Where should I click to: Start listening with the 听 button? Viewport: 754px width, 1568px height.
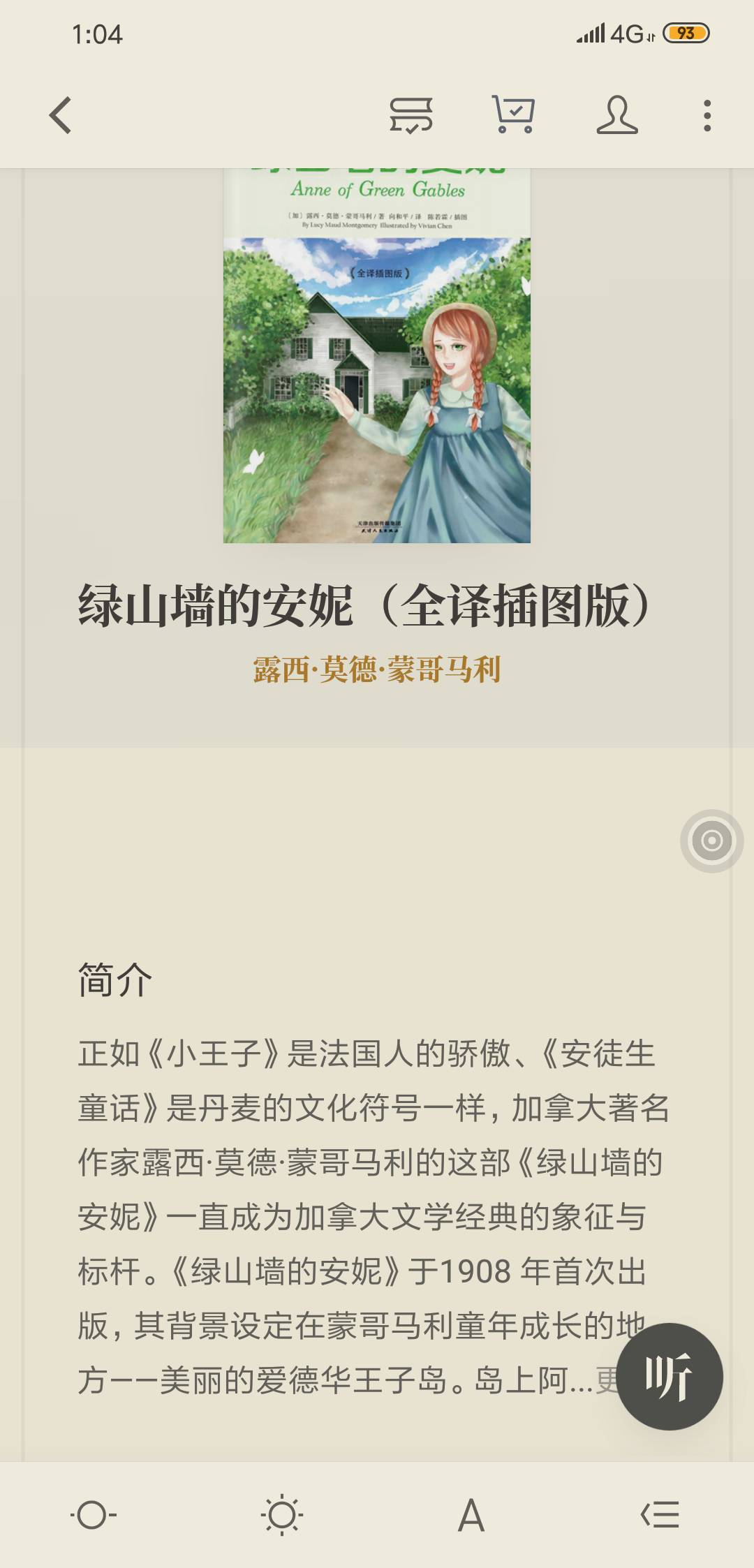pos(669,1377)
